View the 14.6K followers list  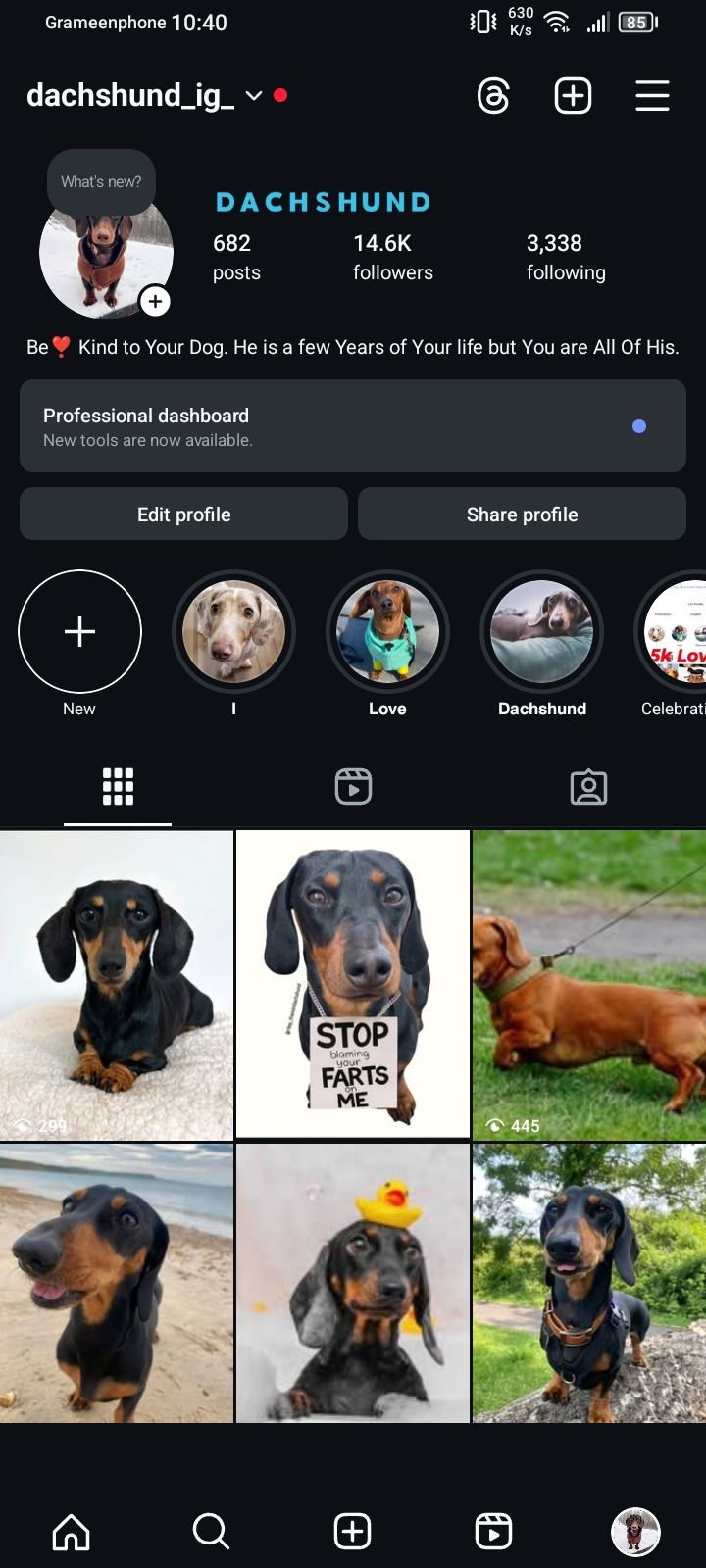tap(392, 257)
